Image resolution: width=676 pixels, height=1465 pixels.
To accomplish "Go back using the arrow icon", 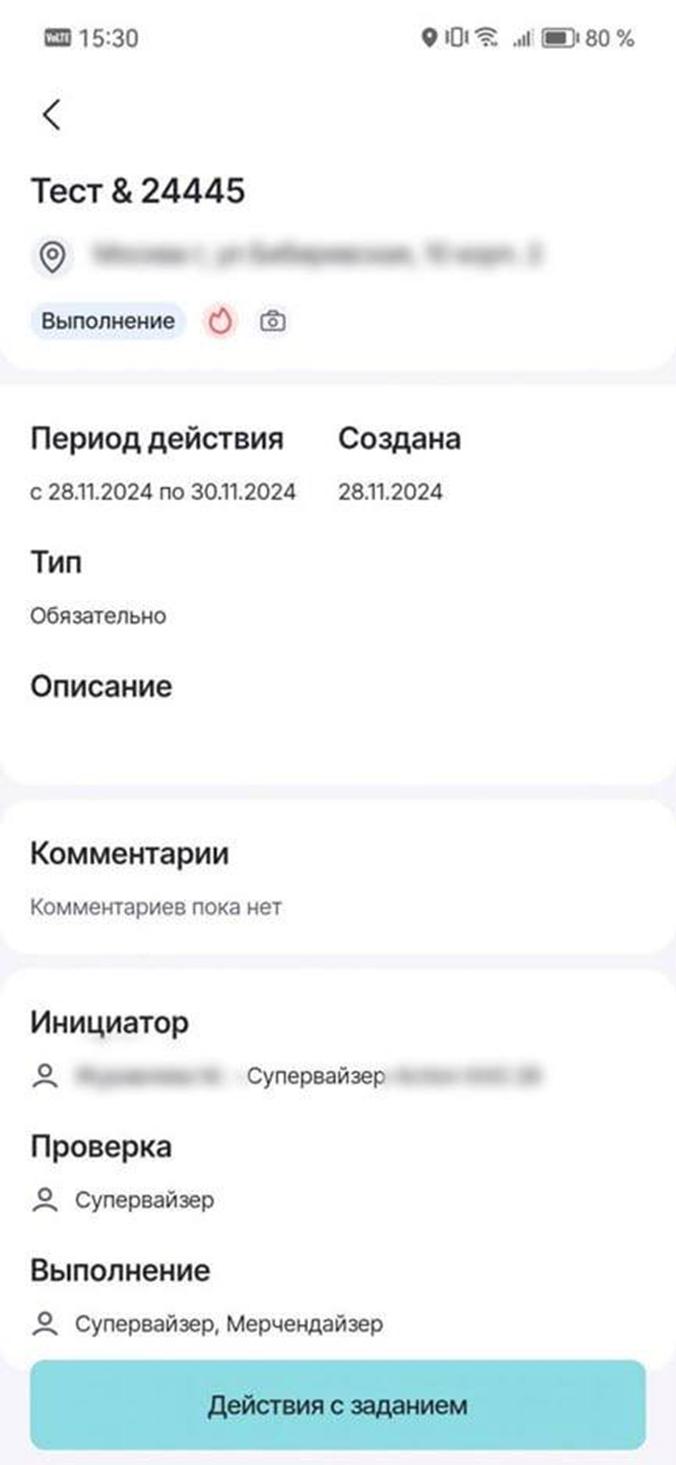I will [x=52, y=115].
